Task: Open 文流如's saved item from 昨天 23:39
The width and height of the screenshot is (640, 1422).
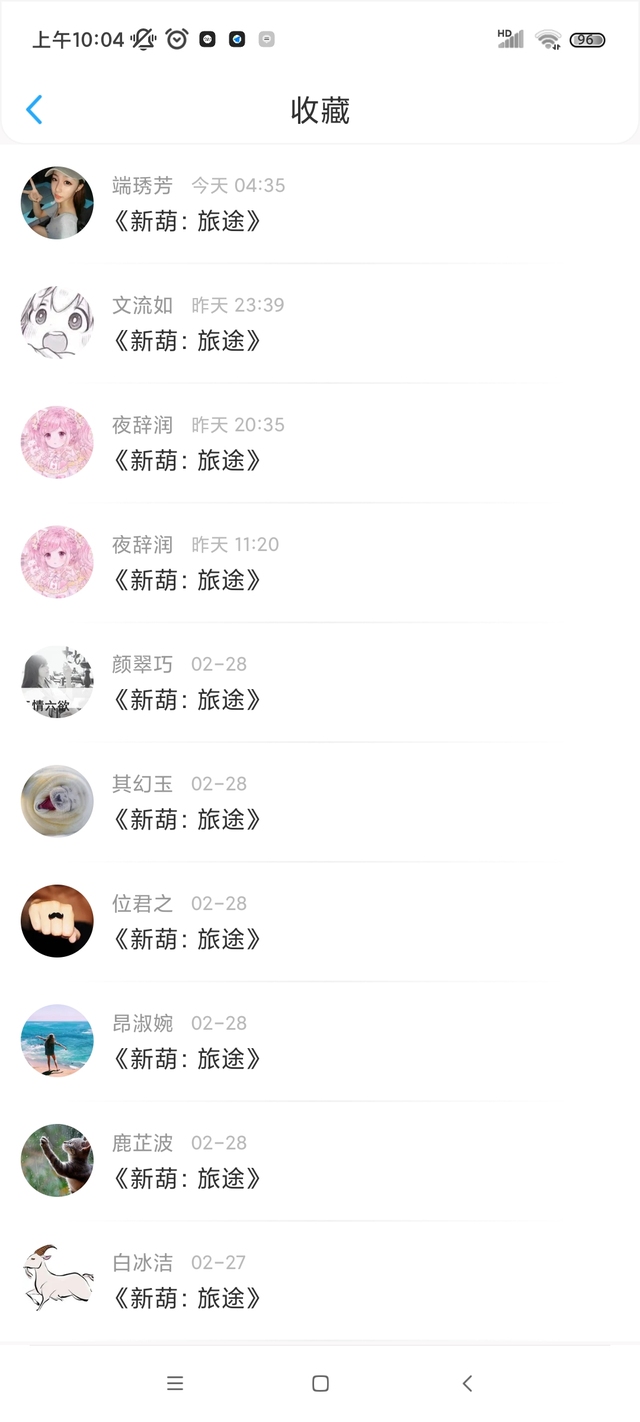Action: pos(188,341)
